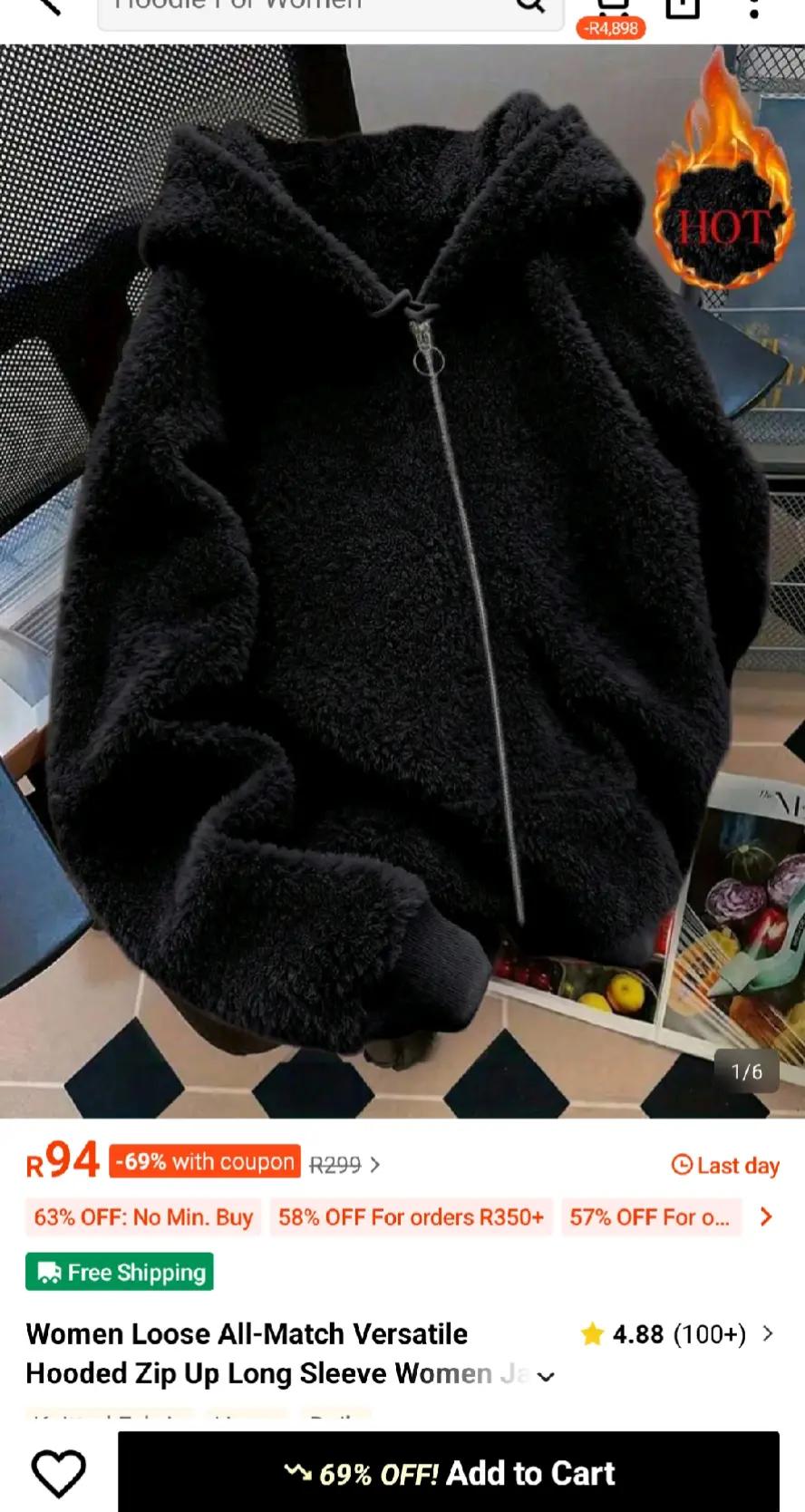Go back using the top arrow
Image resolution: width=805 pixels, height=1512 pixels.
click(x=45, y=7)
